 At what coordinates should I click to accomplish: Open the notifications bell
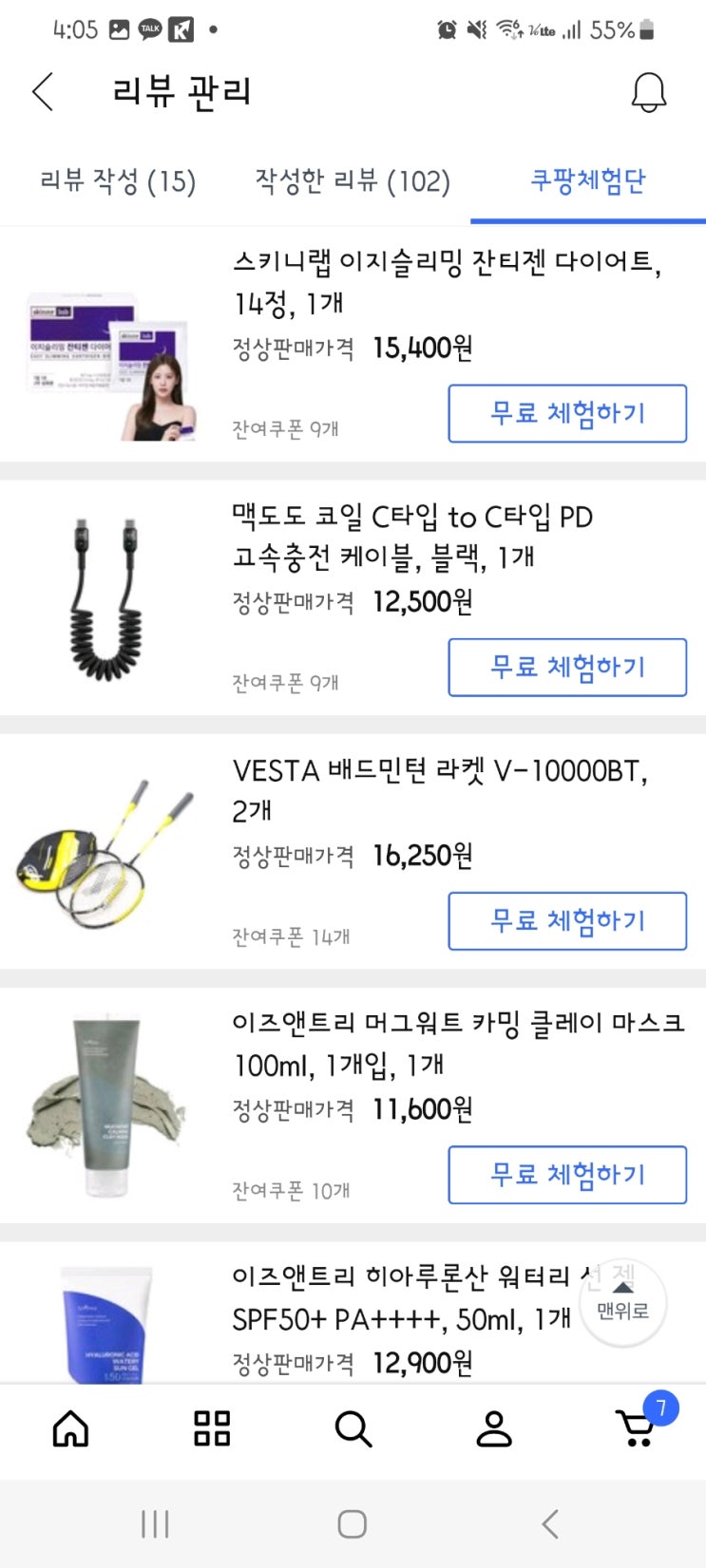click(649, 92)
